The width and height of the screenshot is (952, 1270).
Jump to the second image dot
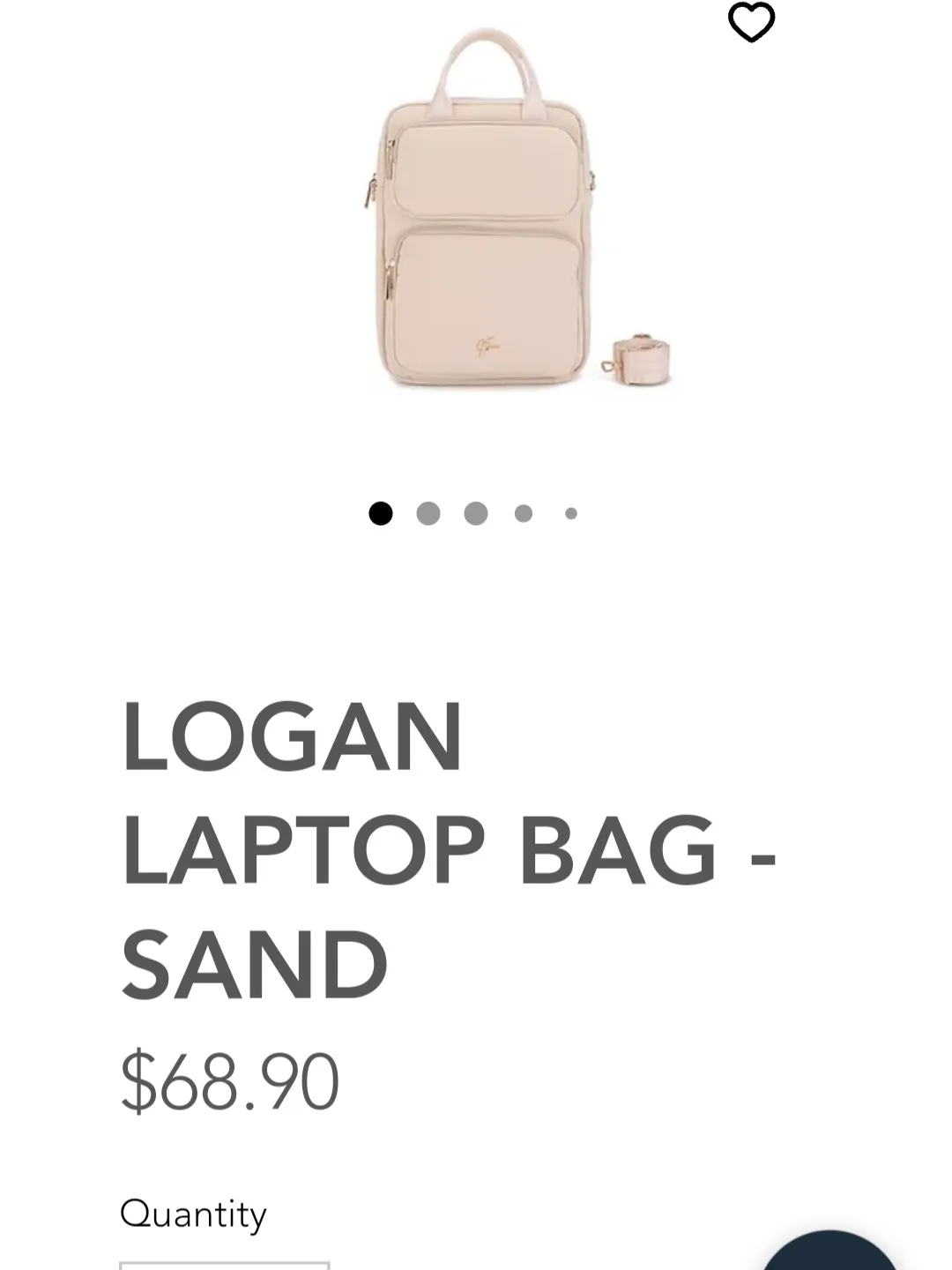pyautogui.click(x=428, y=513)
